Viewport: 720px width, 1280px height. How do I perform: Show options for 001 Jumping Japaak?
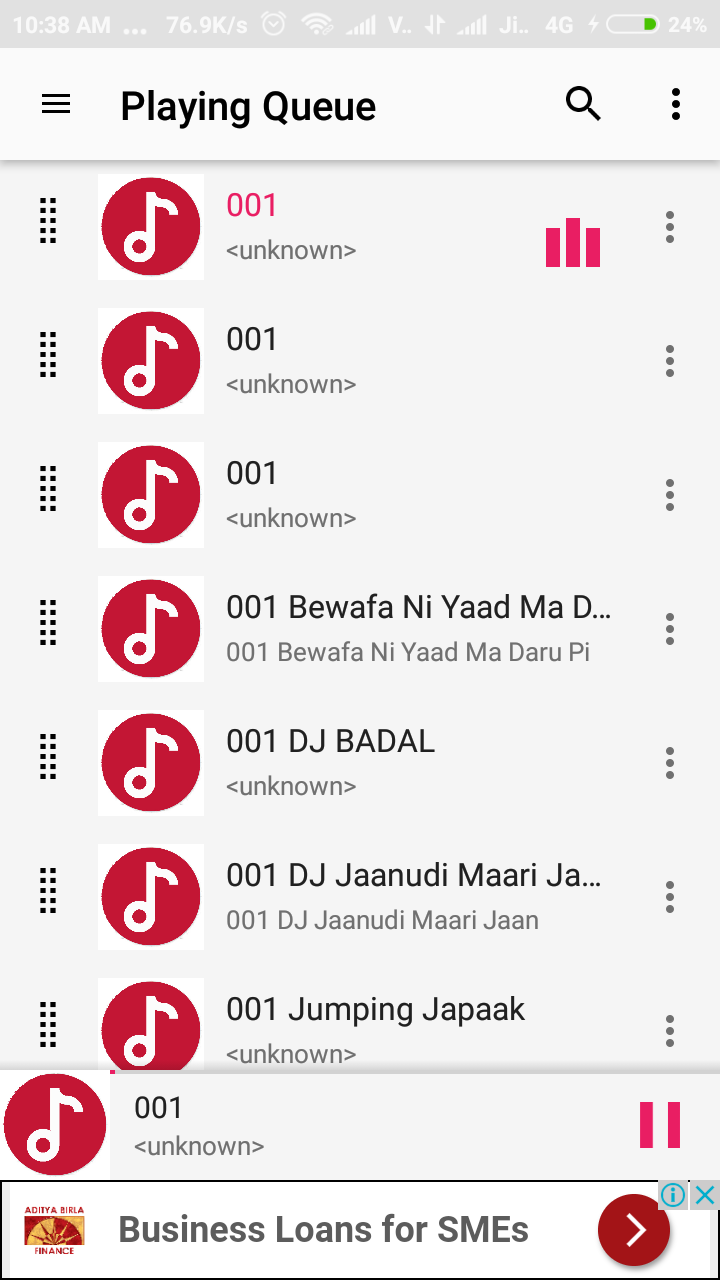pos(670,1030)
